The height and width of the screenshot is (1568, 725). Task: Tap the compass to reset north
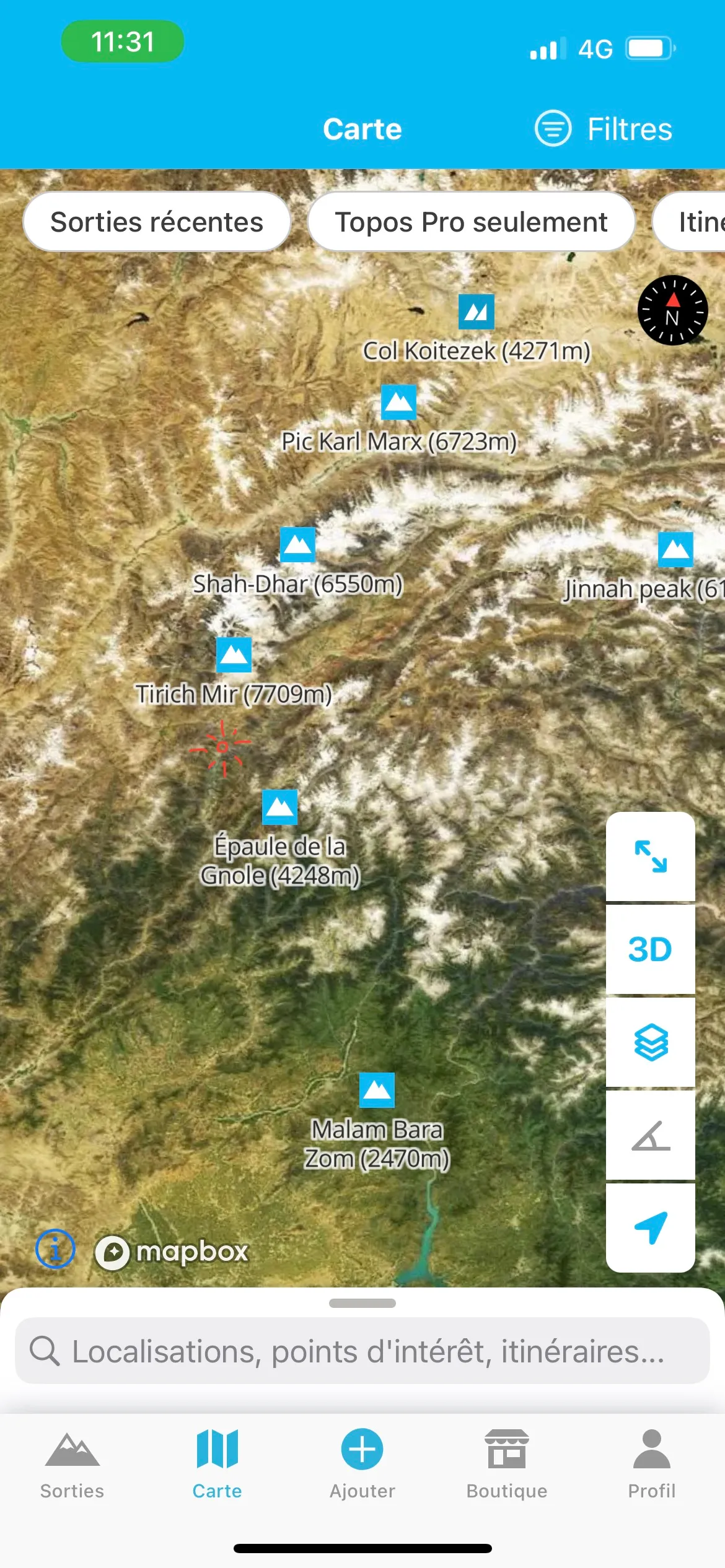(672, 310)
